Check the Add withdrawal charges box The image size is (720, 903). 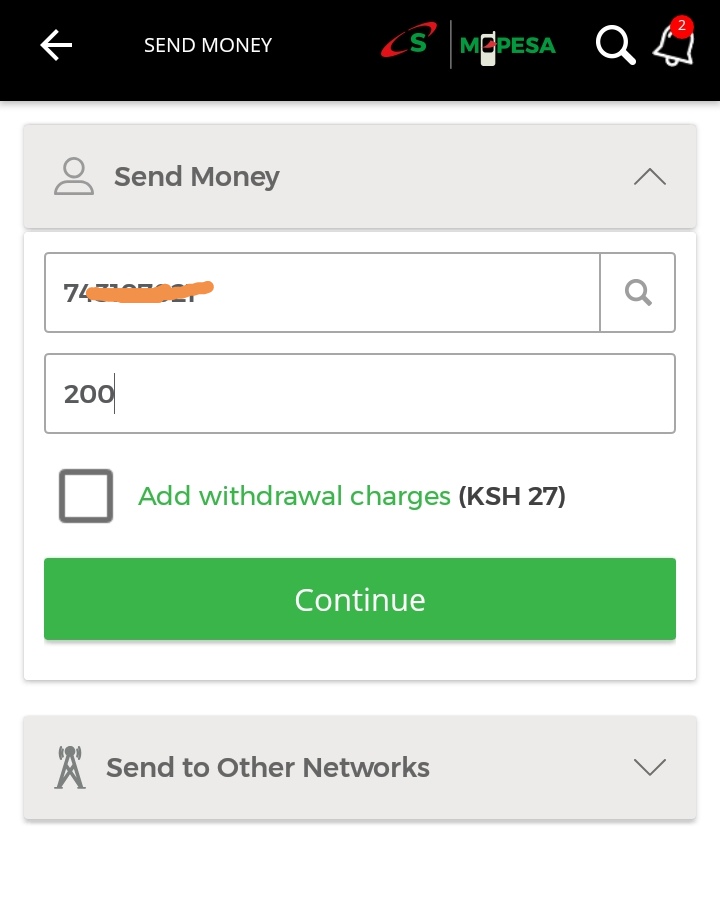coord(86,496)
